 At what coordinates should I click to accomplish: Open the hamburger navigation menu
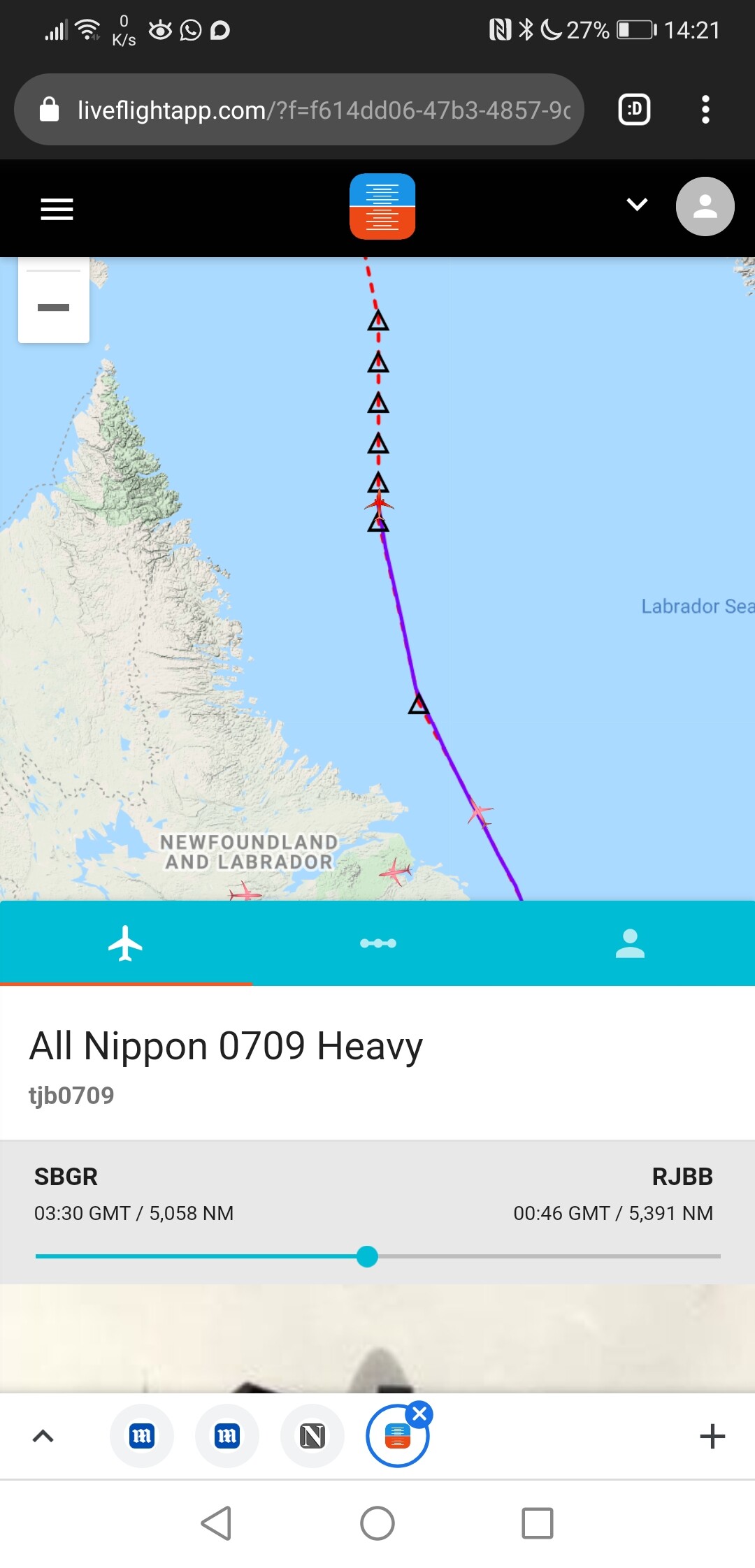tap(57, 208)
